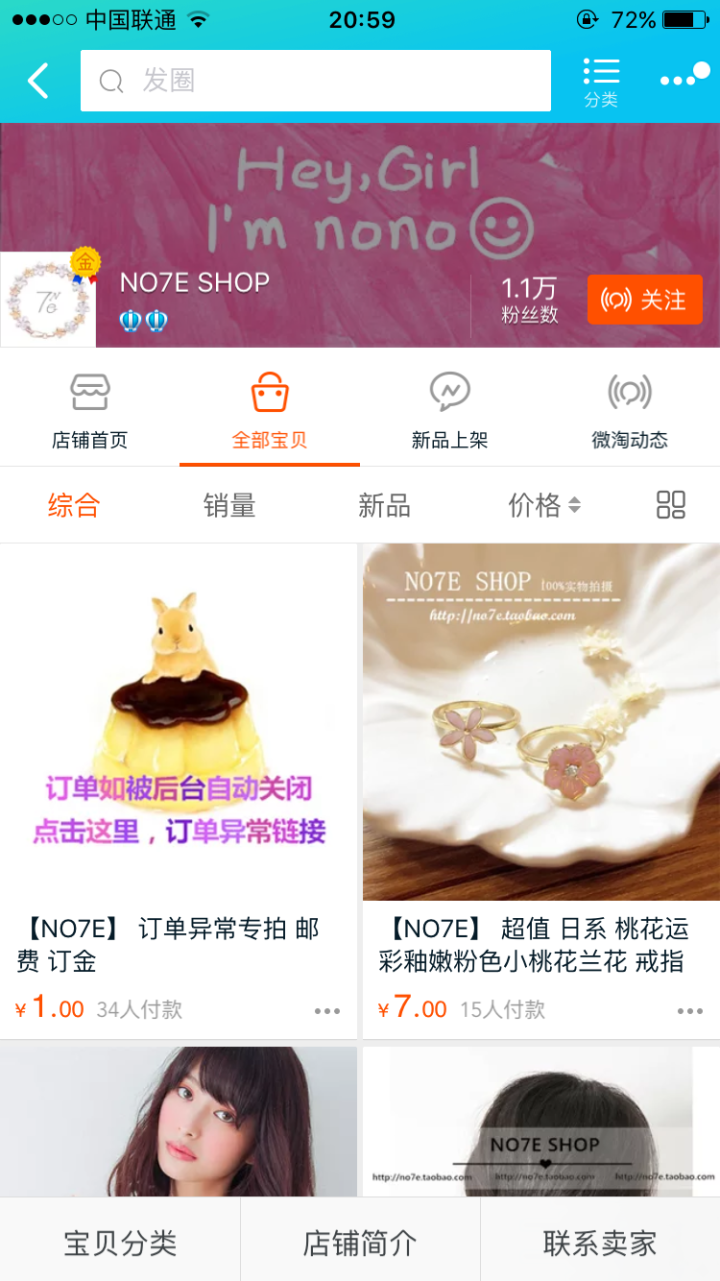Sort items by 销量
Viewport: 720px width, 1281px height.
point(229,506)
